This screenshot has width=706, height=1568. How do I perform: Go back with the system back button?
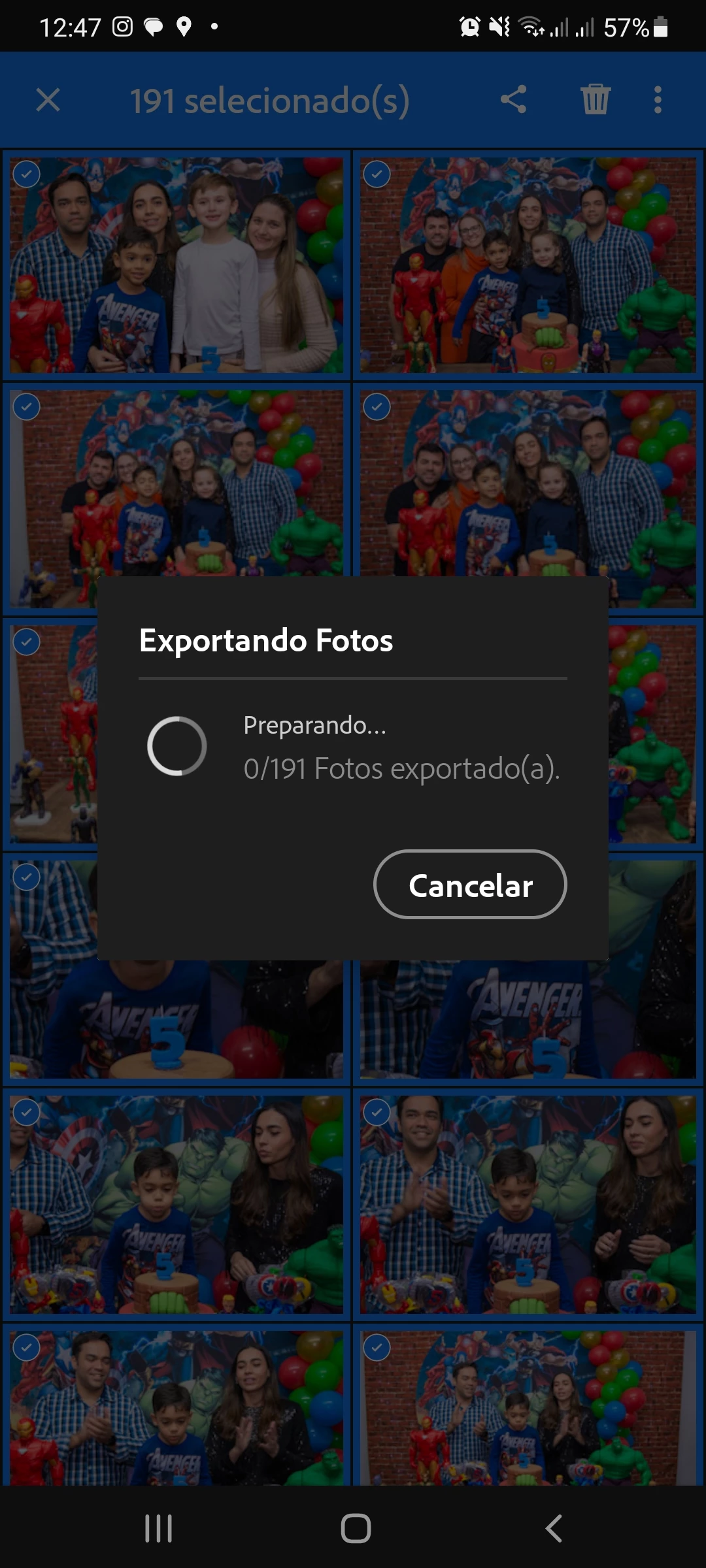click(x=553, y=1529)
